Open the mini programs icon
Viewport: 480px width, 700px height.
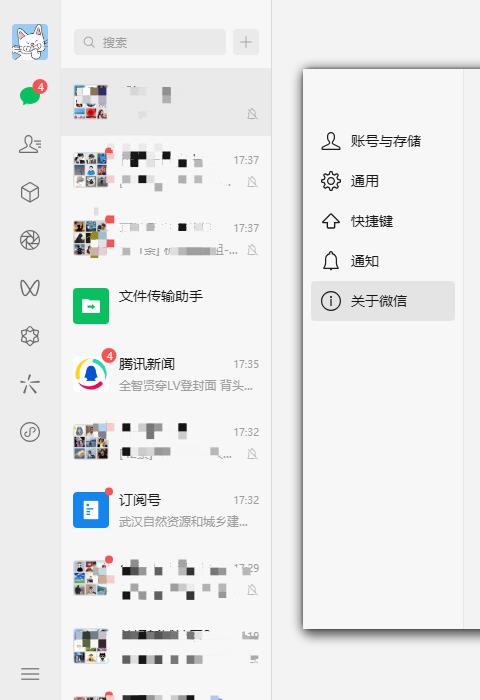(30, 432)
